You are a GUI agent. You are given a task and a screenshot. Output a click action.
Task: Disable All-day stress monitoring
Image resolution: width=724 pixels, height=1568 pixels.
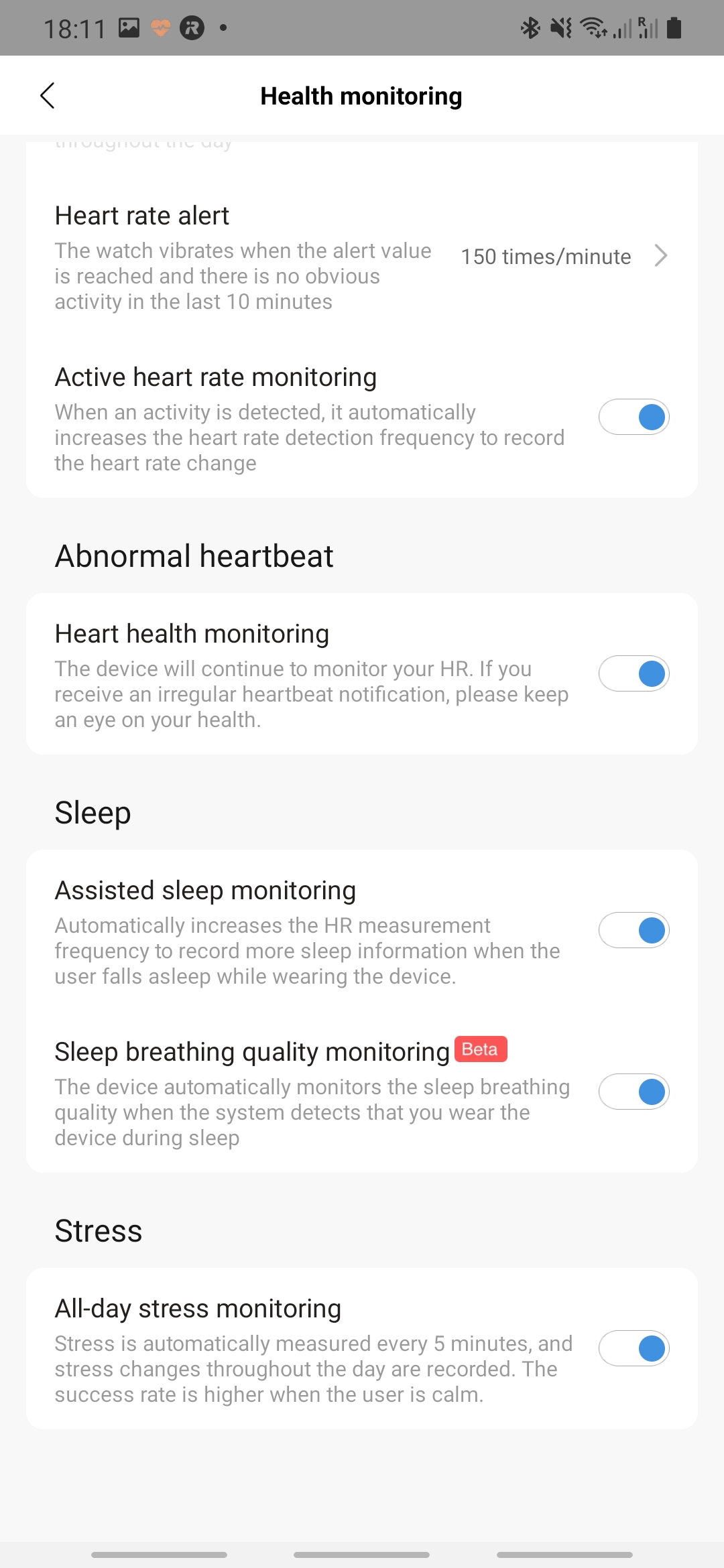[633, 1349]
